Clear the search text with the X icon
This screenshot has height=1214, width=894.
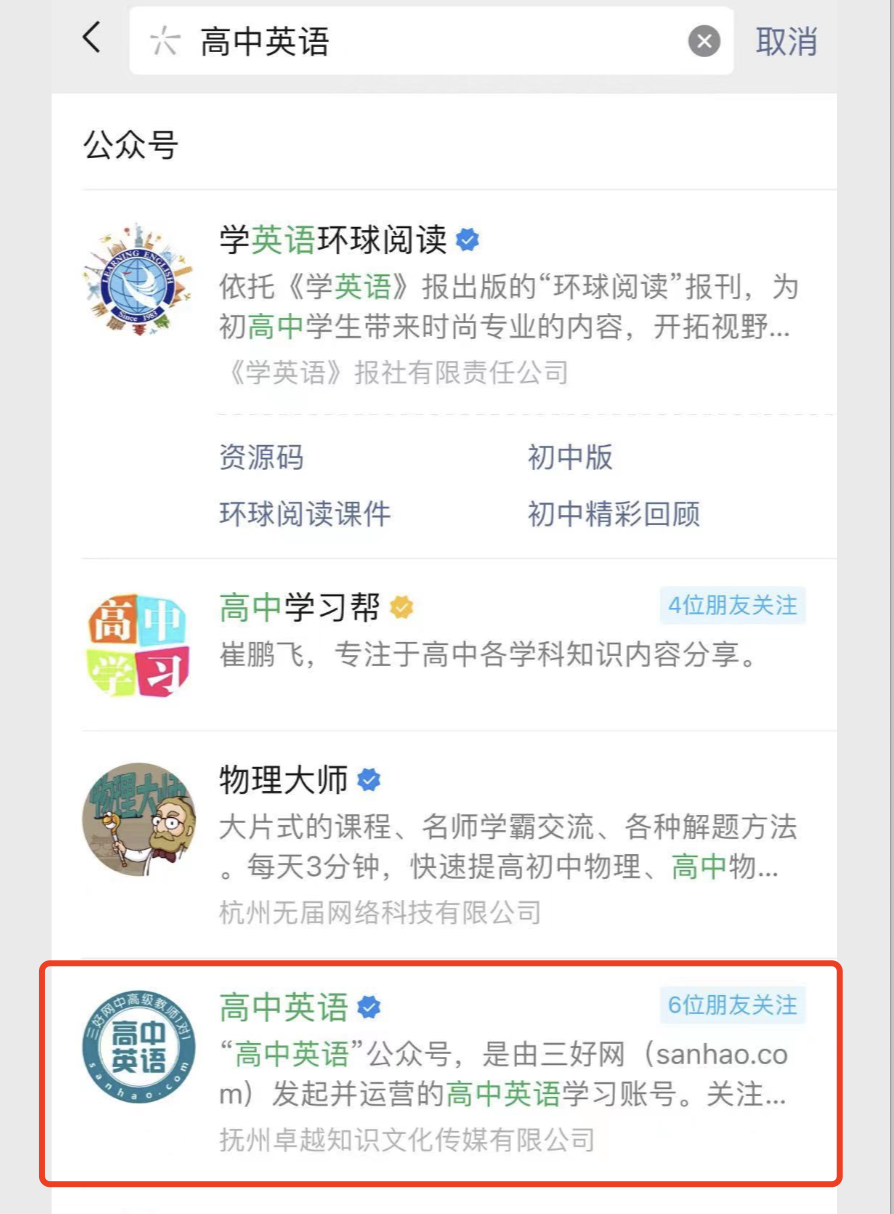coord(704,41)
